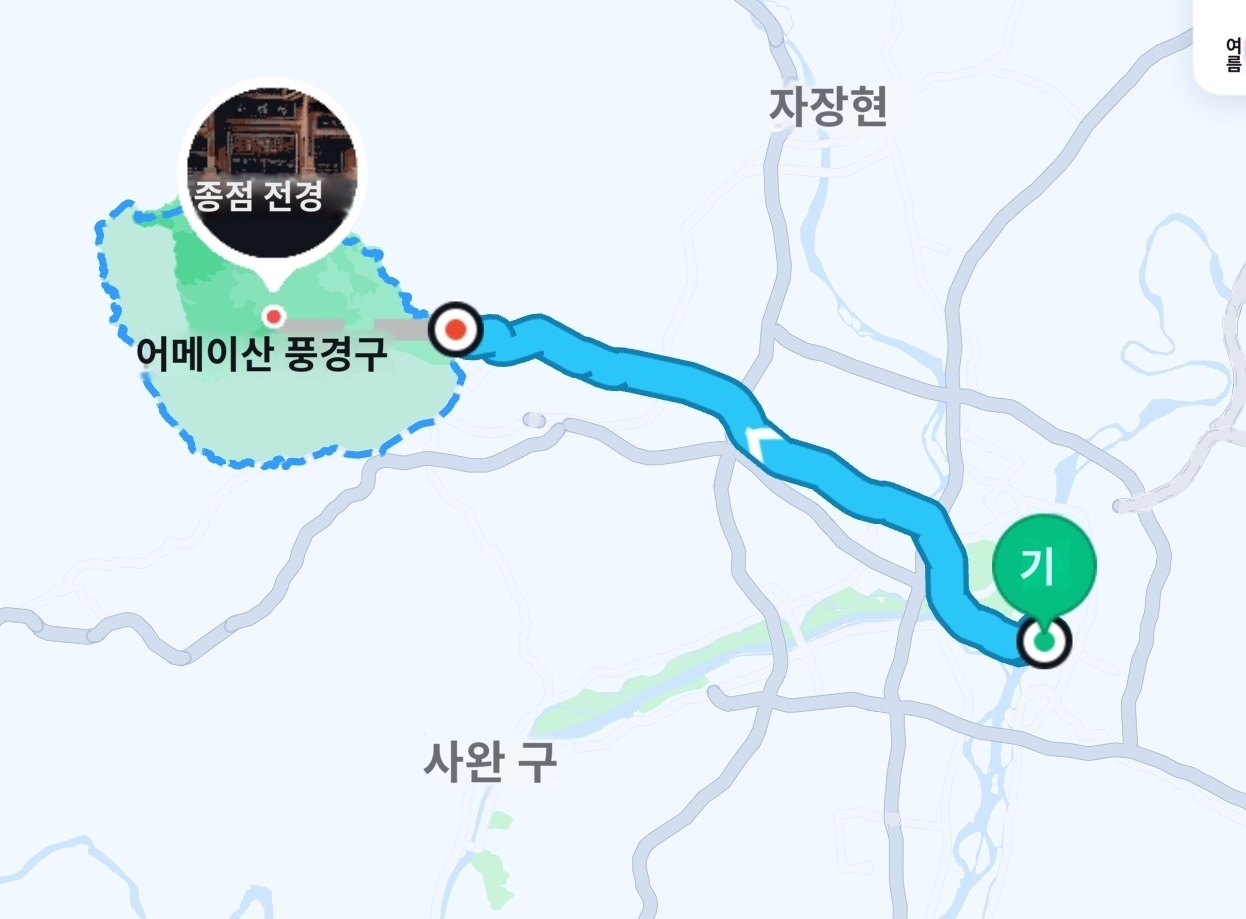Select the green 기 start point marker
Image resolution: width=1246 pixels, height=919 pixels.
pyautogui.click(x=1043, y=567)
